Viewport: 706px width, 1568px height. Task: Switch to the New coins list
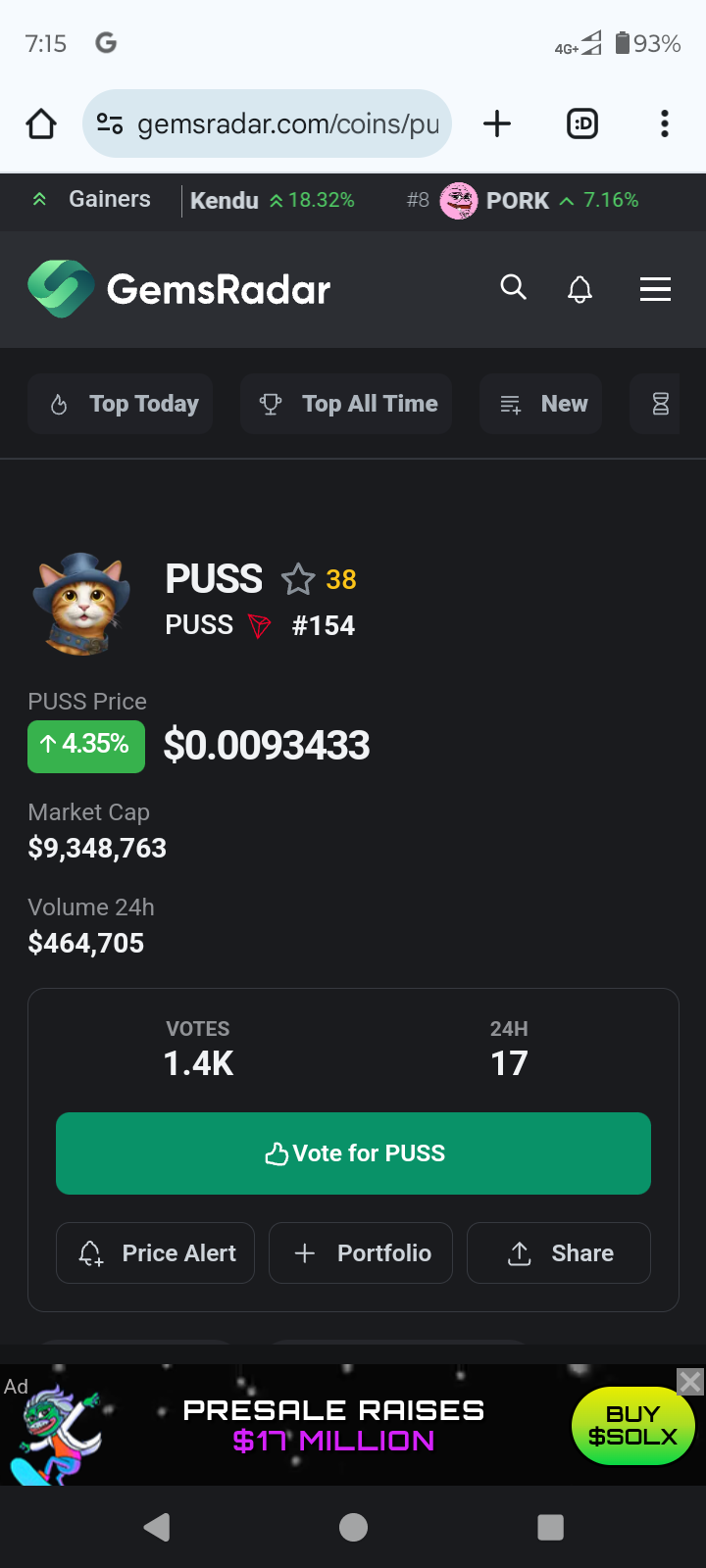540,404
